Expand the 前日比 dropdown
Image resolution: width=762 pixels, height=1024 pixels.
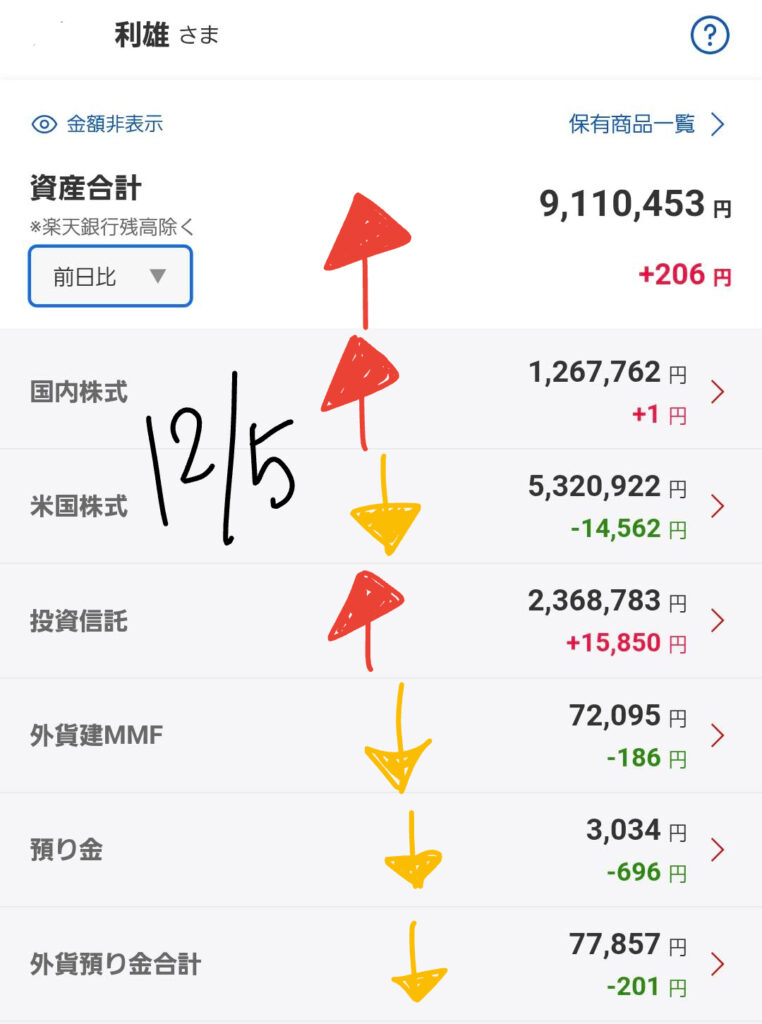[110, 276]
